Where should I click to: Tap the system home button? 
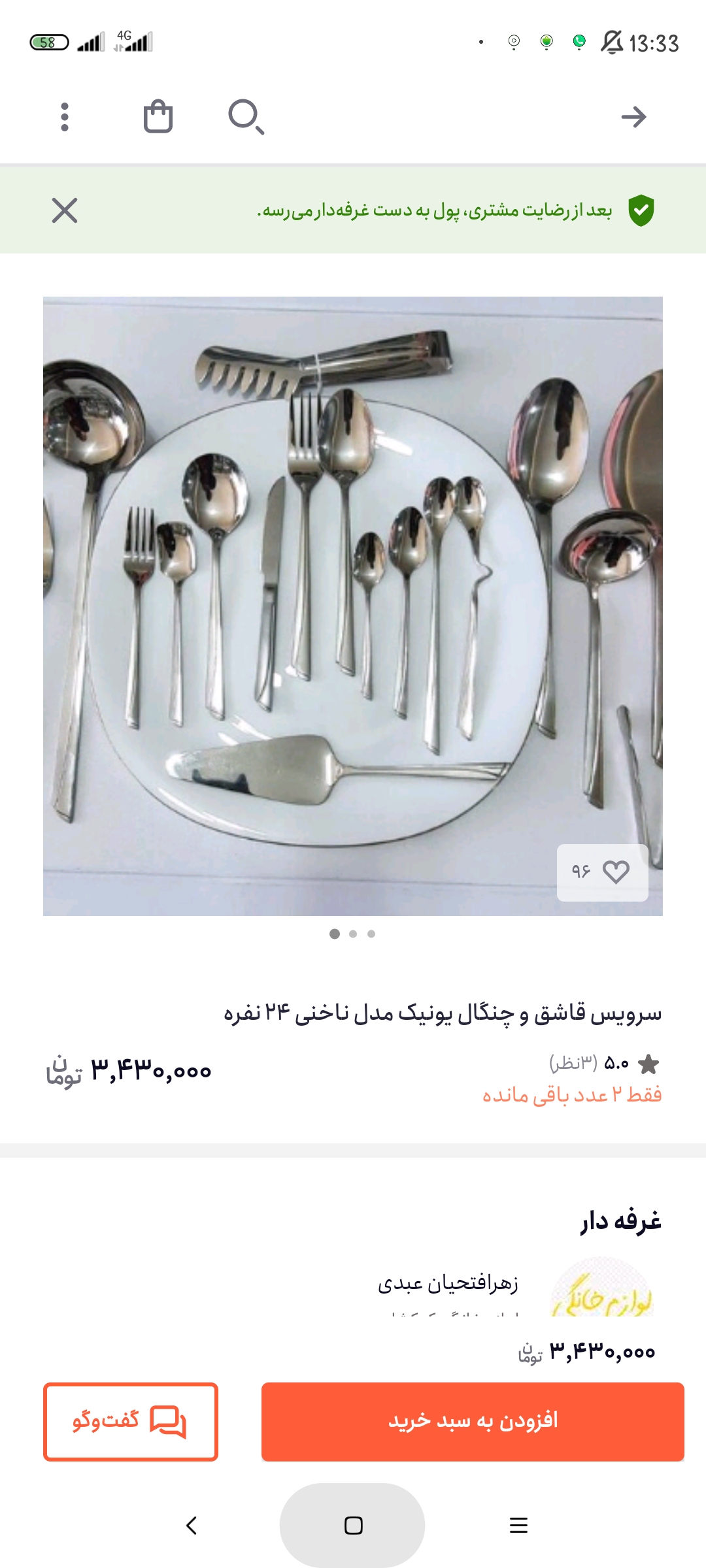353,1526
